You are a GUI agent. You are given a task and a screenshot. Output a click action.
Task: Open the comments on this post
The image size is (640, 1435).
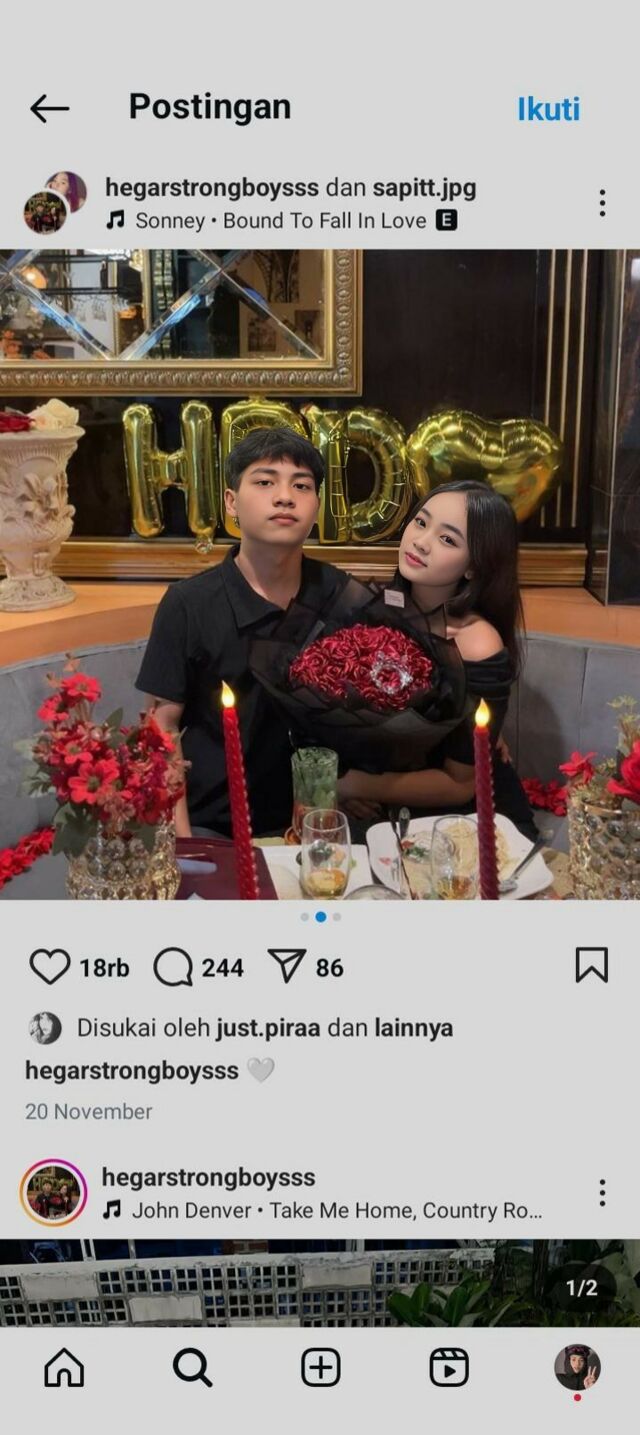(x=173, y=967)
